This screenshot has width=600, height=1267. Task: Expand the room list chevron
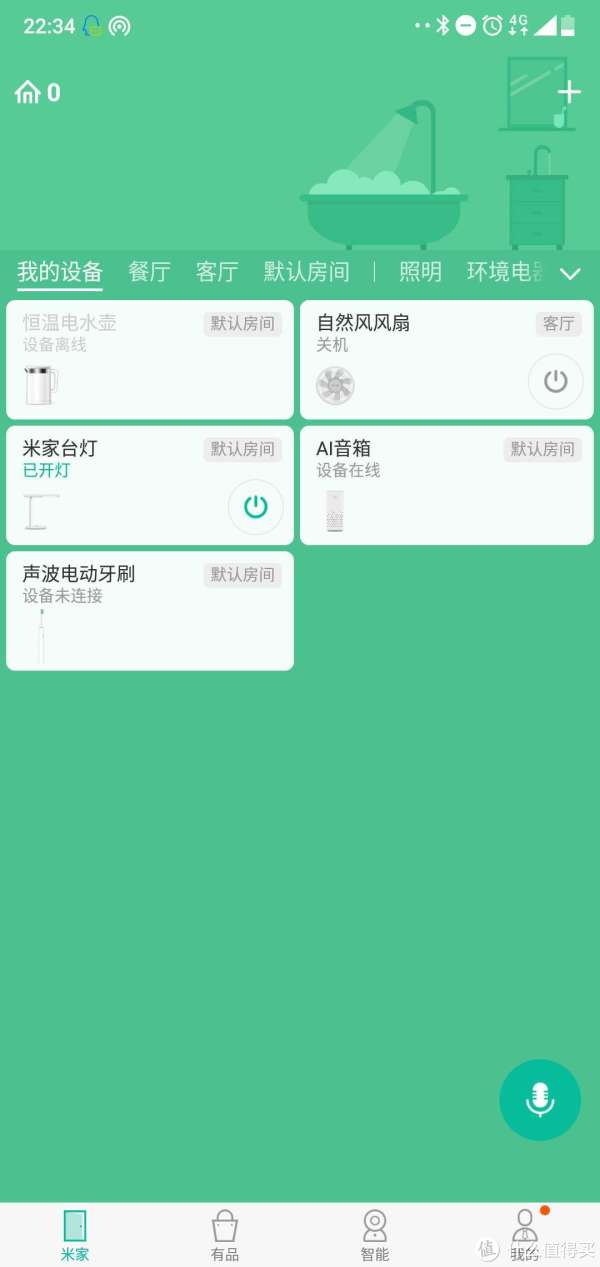pyautogui.click(x=570, y=273)
